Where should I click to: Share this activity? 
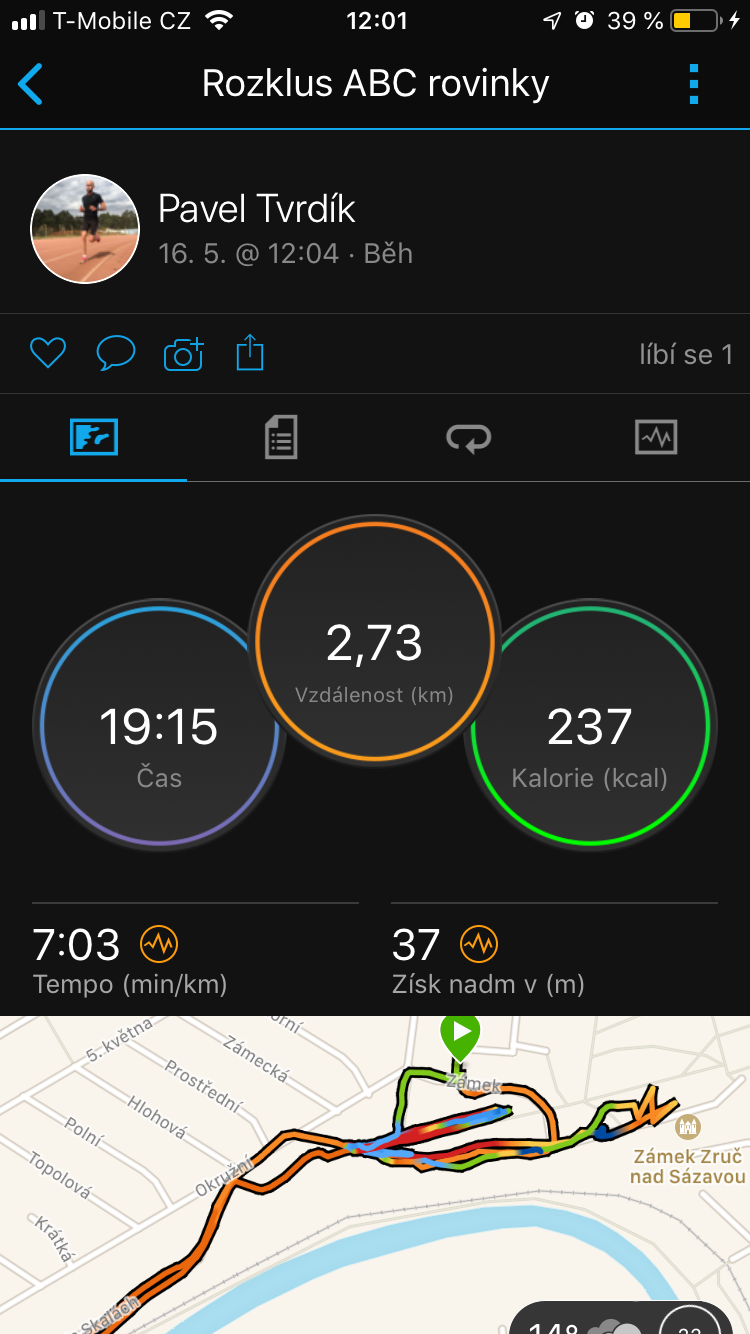(250, 353)
